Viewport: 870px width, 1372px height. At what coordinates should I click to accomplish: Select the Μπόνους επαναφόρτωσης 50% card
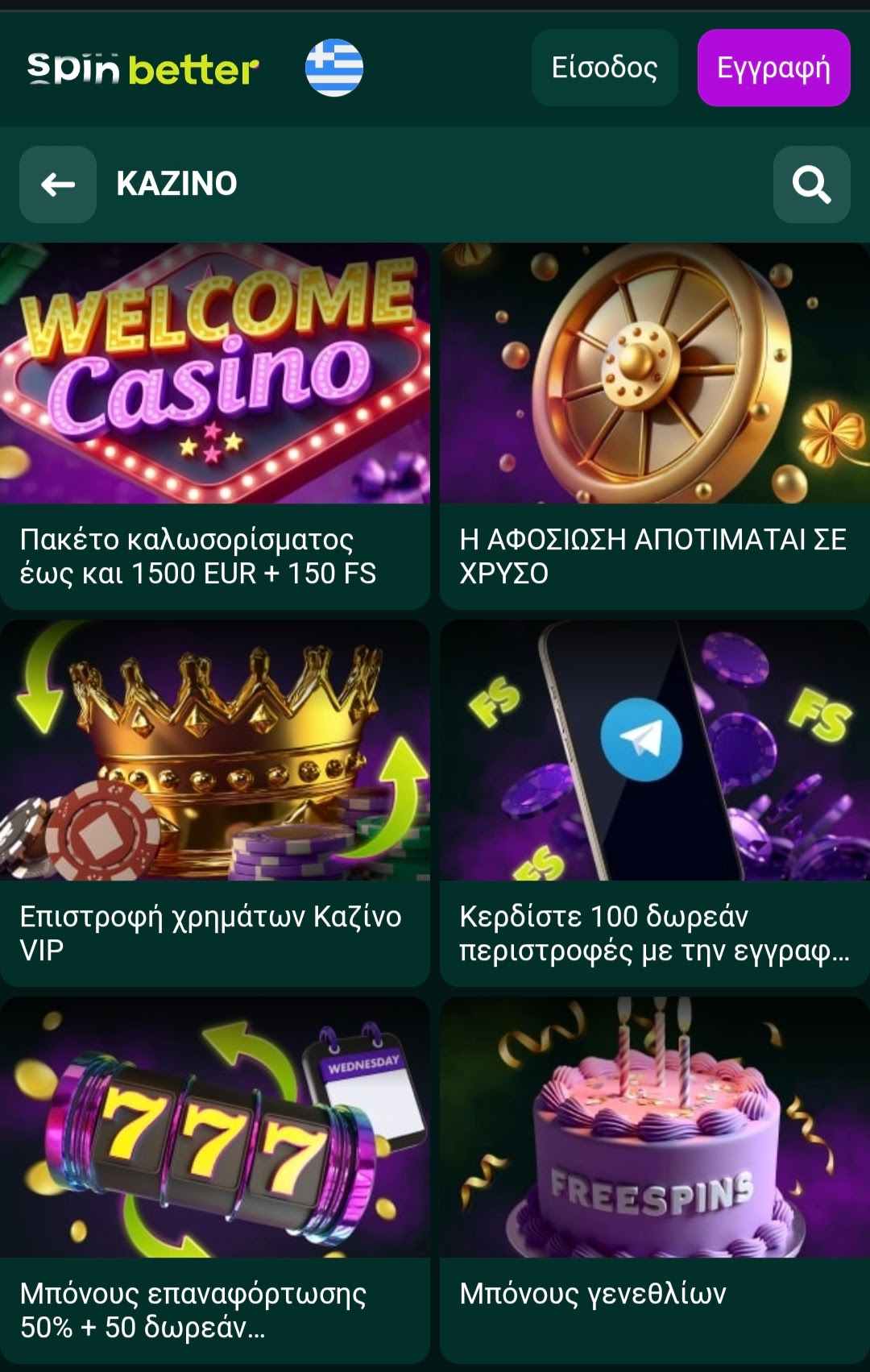click(x=215, y=1180)
